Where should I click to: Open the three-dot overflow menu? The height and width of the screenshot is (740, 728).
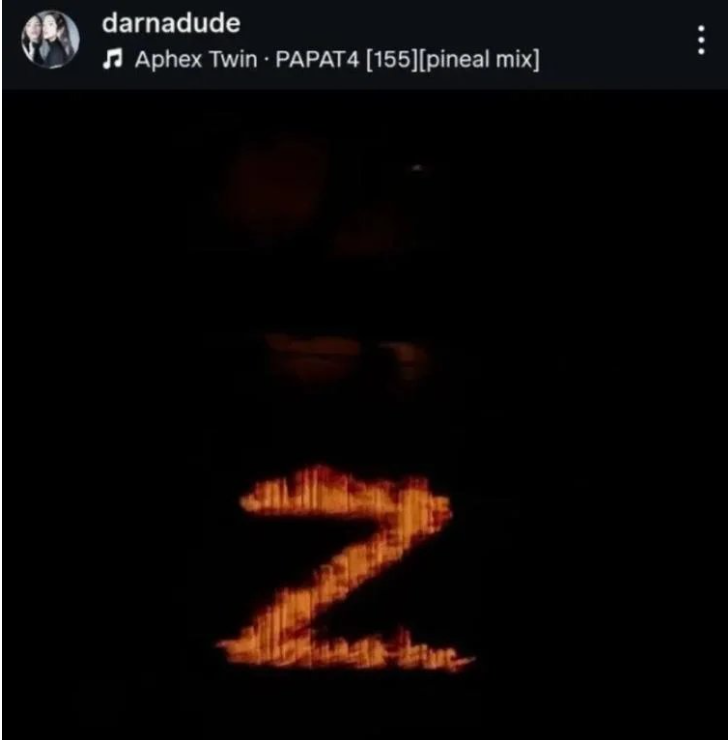(x=701, y=40)
